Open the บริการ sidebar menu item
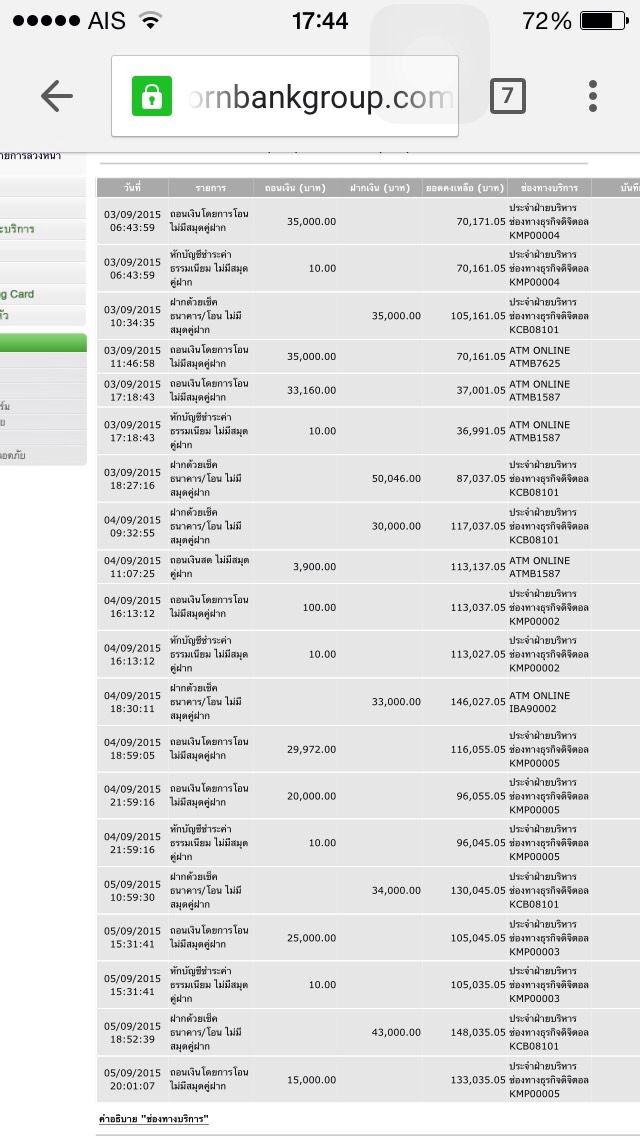The height and width of the screenshot is (1136, 640). (x=17, y=228)
